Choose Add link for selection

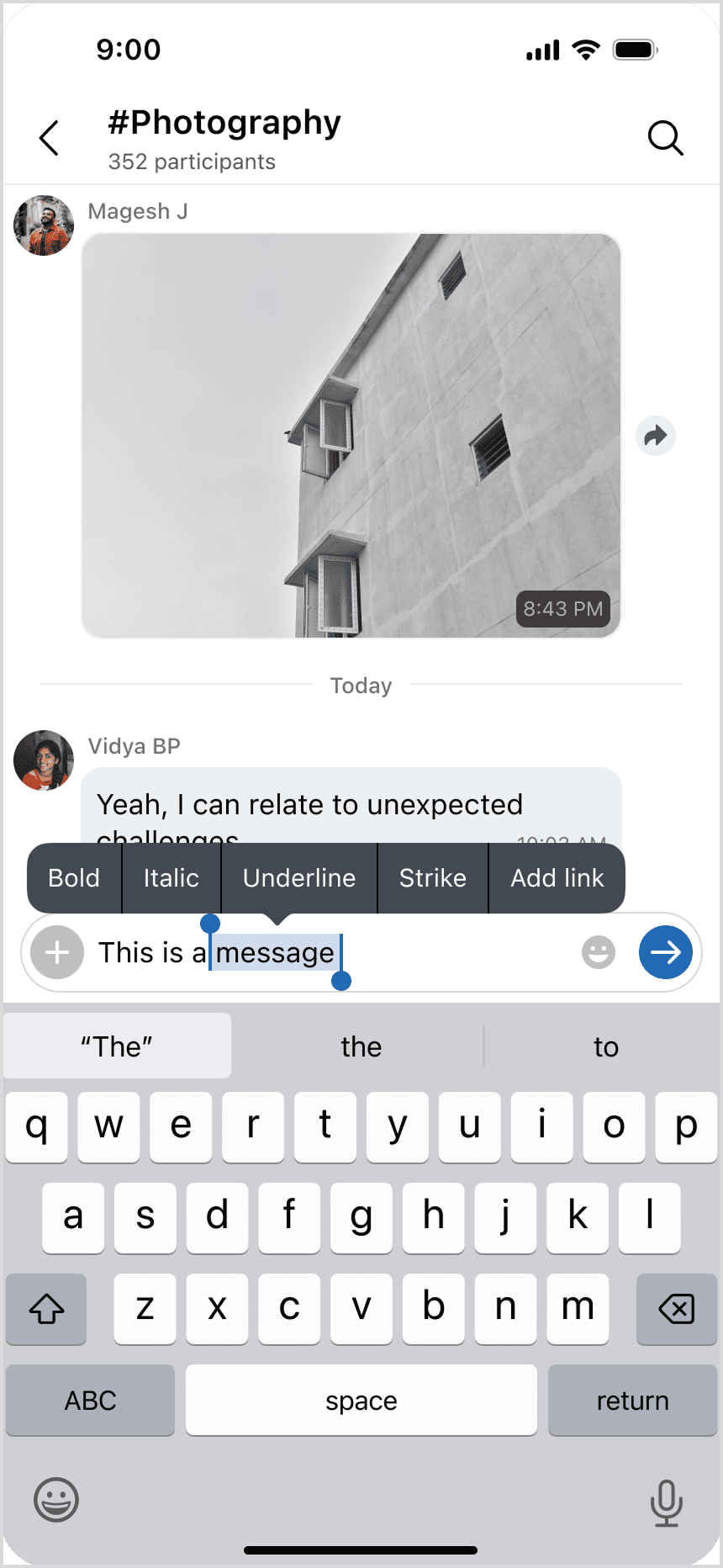(x=557, y=878)
